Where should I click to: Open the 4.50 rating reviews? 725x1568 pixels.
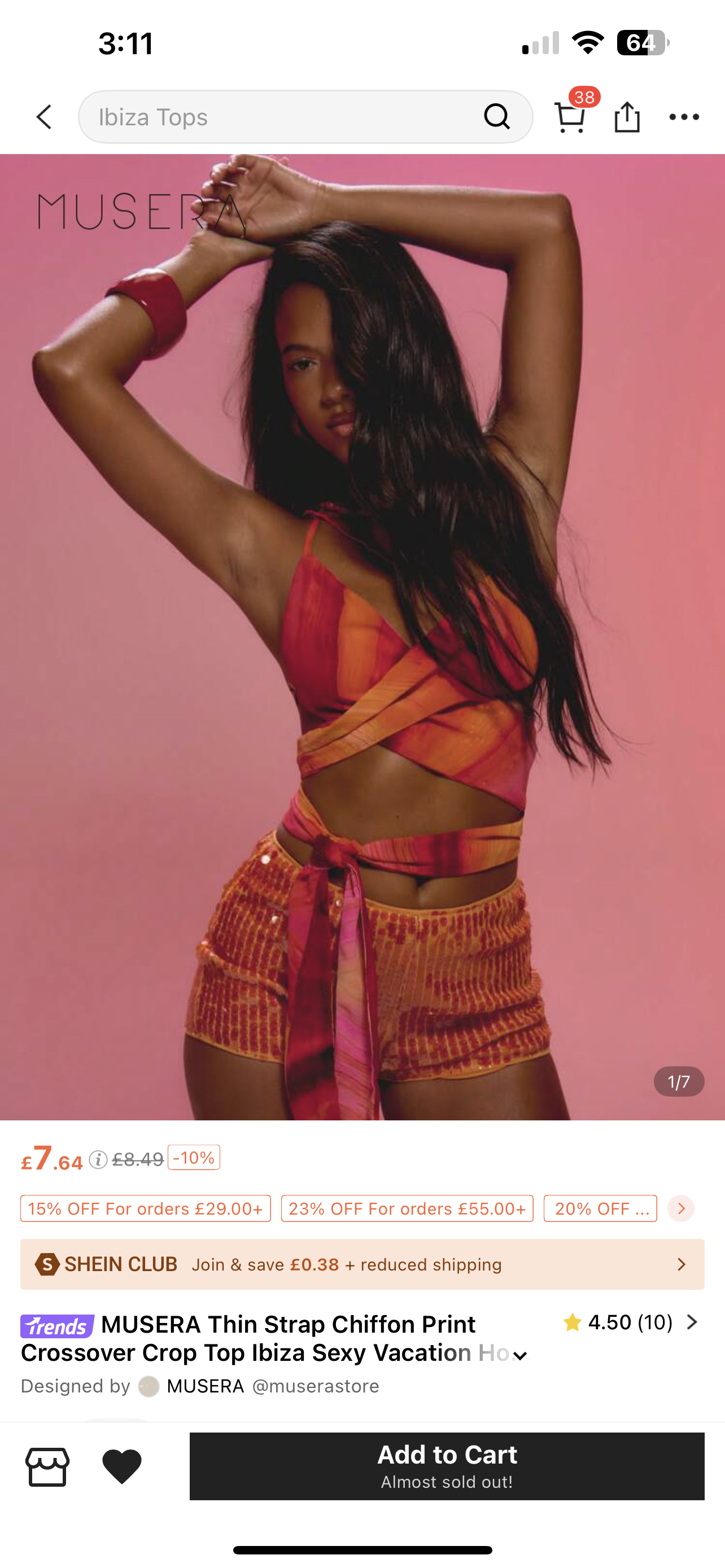(x=630, y=1322)
